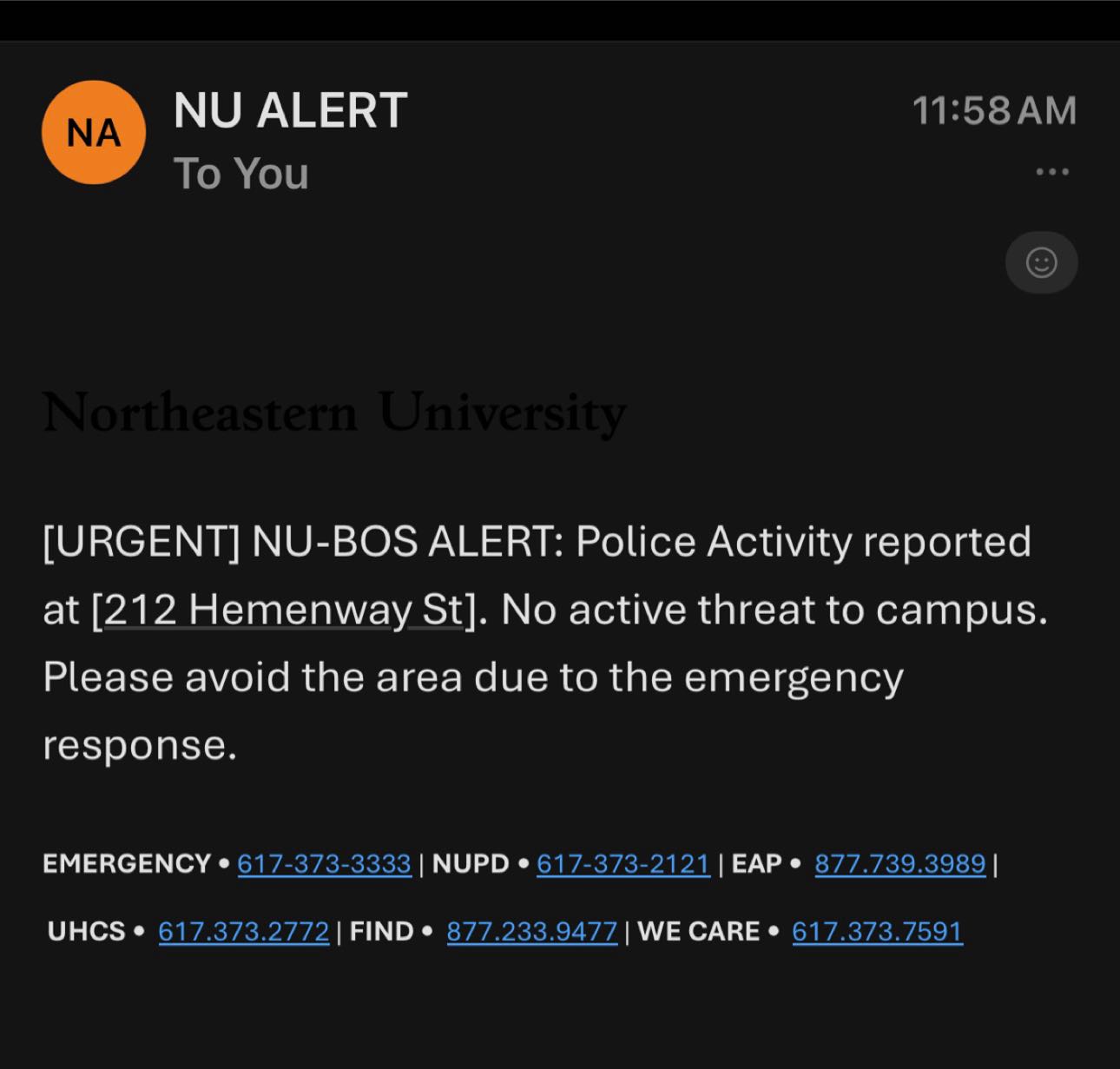Call WE CARE at 617.373.7591
The height and width of the screenshot is (1069, 1120).
[877, 932]
